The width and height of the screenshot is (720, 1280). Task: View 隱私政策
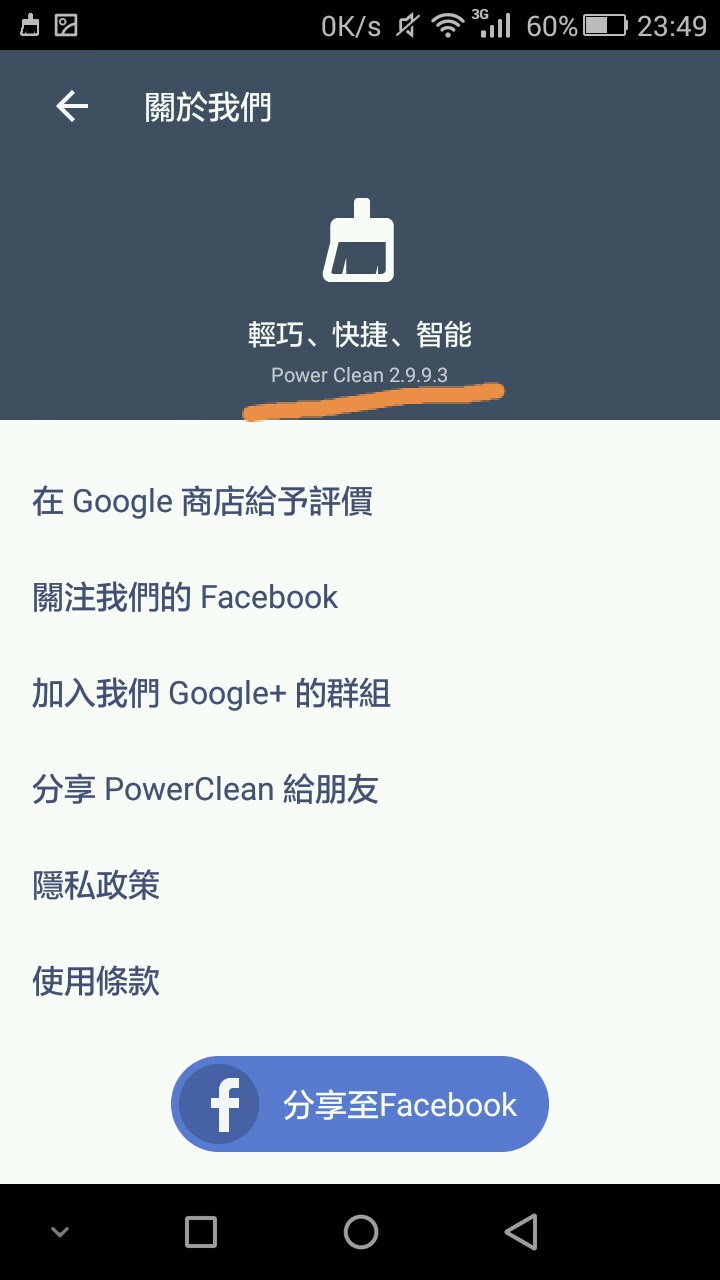coord(96,885)
